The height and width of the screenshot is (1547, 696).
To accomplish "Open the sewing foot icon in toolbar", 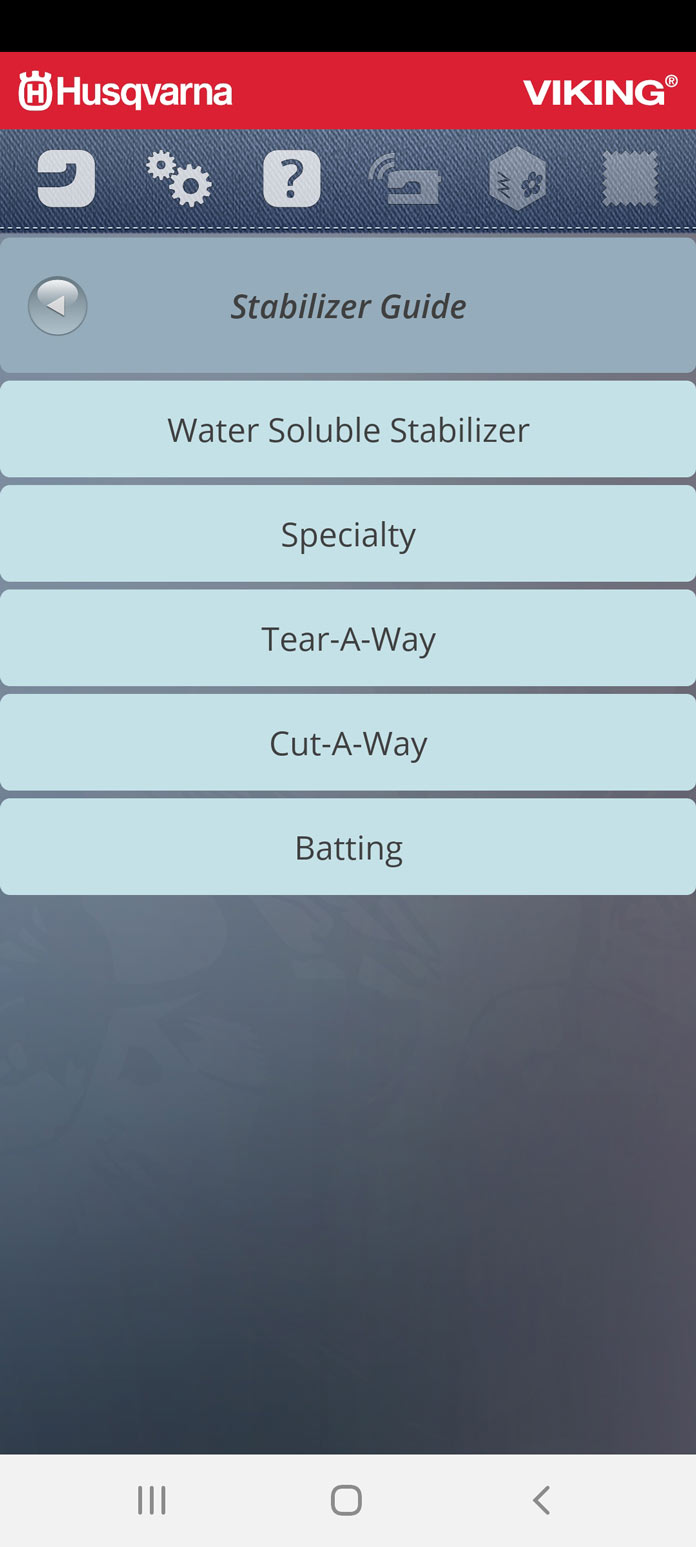I will 66,179.
